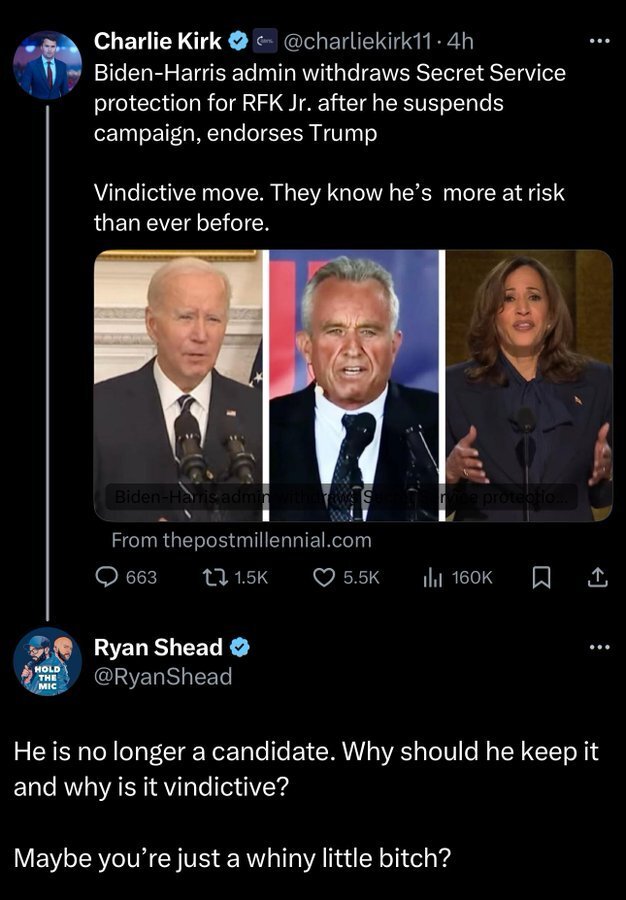This screenshot has width=626, height=900.
Task: Open overflow menu on Charlie Kirk's tweet
Action: (599, 42)
